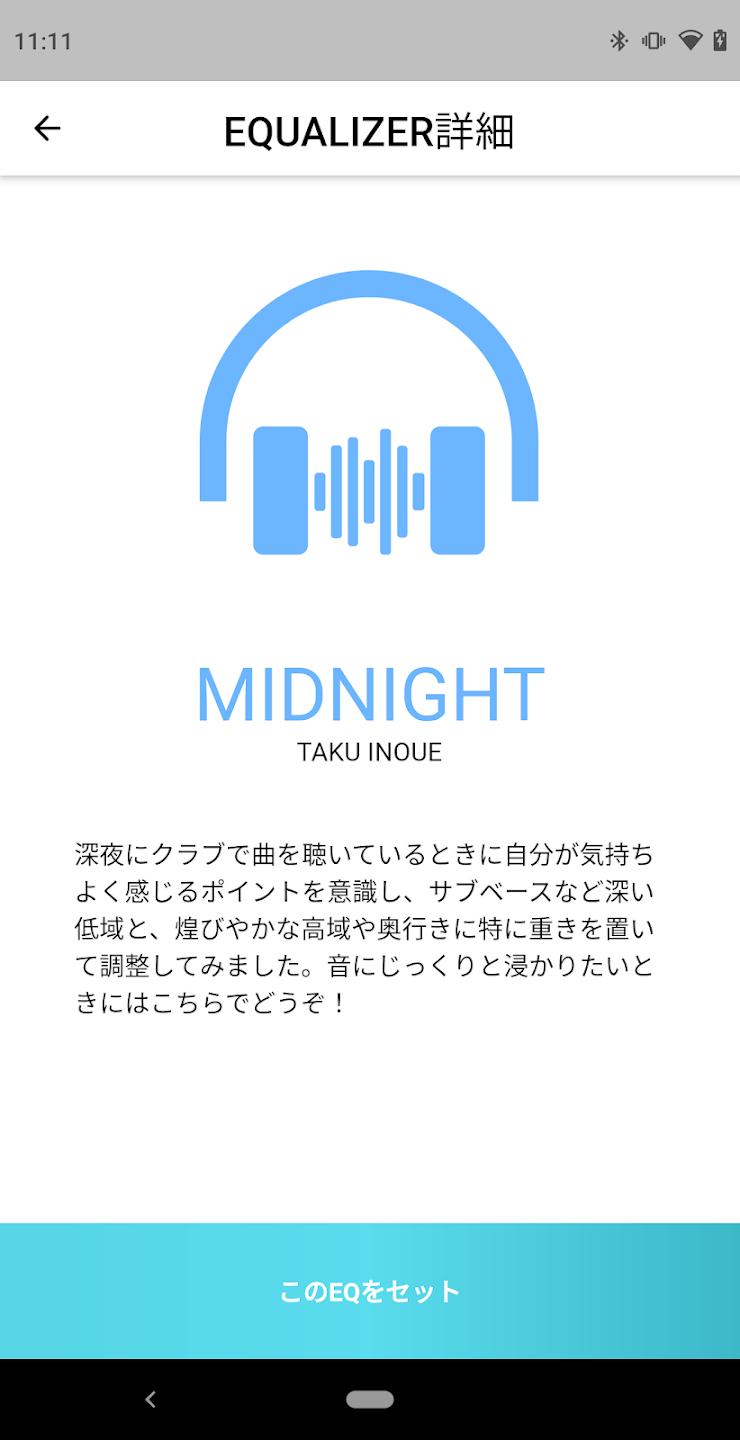Screen dimensions: 740x1440
Task: Tap the waveform graphic between the headphone earcups
Action: (x=370, y=490)
